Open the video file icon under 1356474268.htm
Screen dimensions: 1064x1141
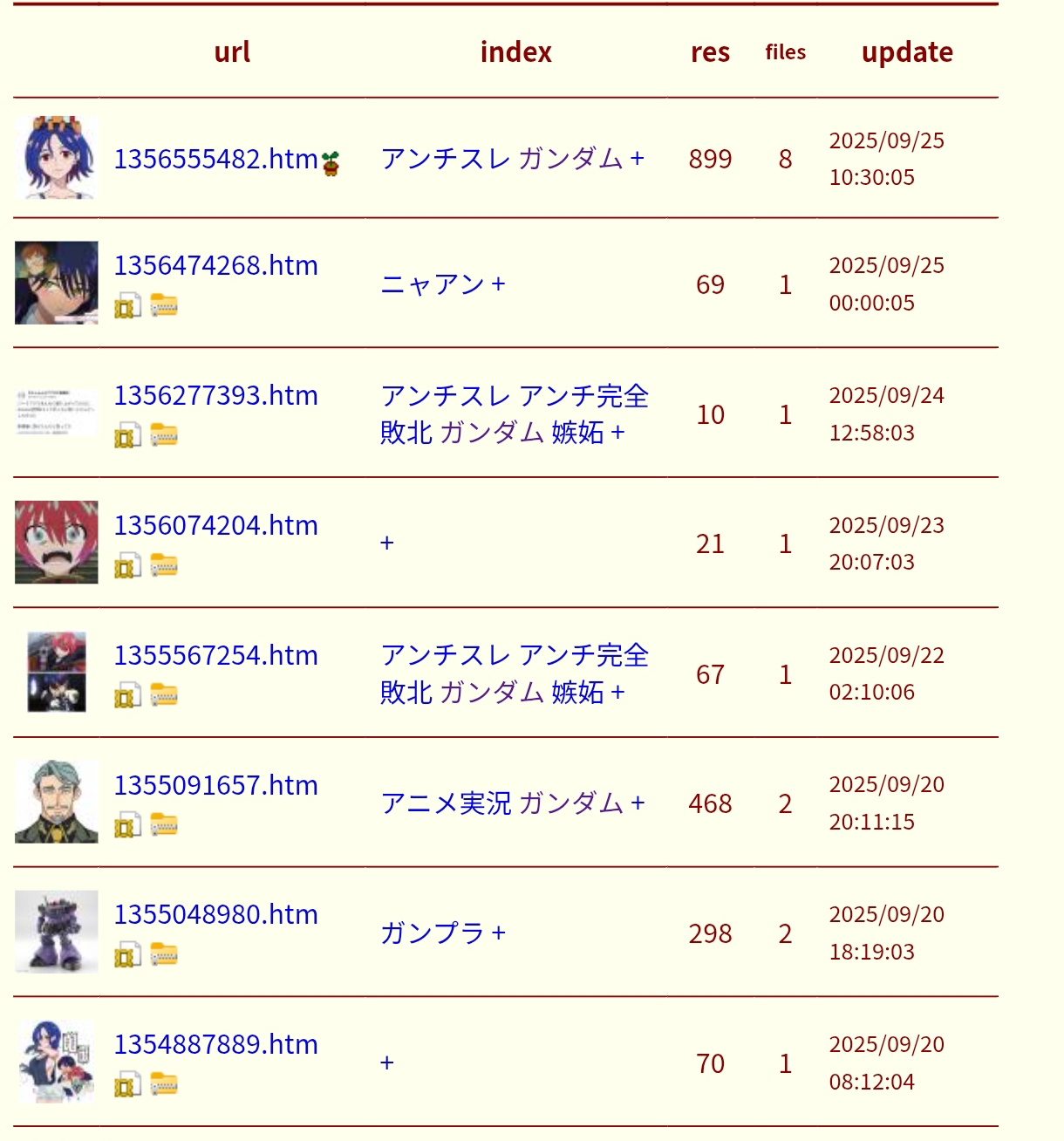[x=127, y=306]
